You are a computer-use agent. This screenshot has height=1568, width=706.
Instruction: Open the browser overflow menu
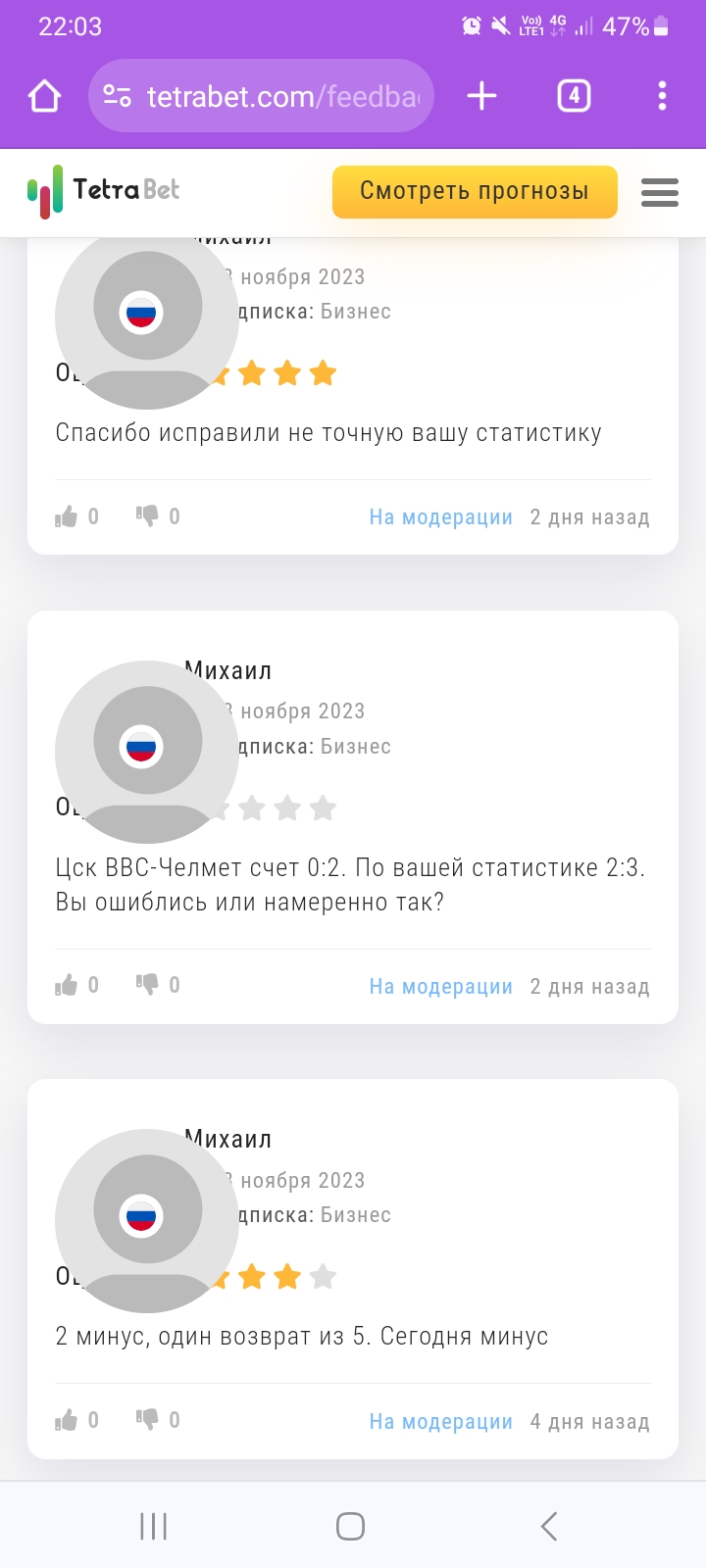662,96
